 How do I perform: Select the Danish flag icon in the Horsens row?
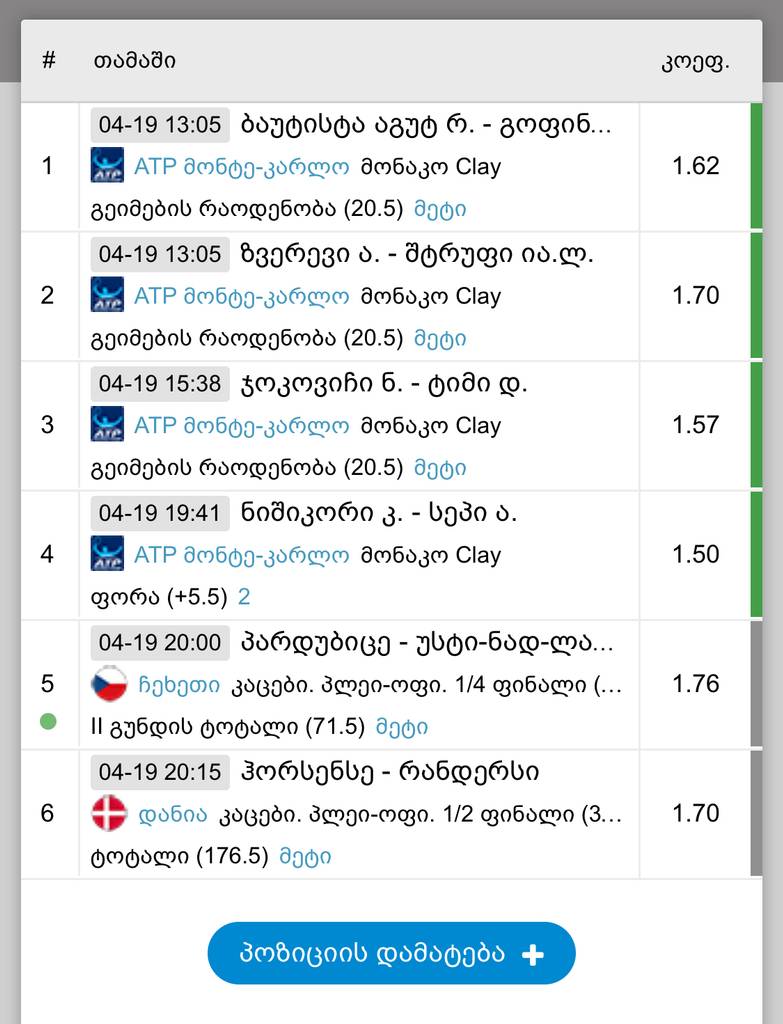point(108,813)
